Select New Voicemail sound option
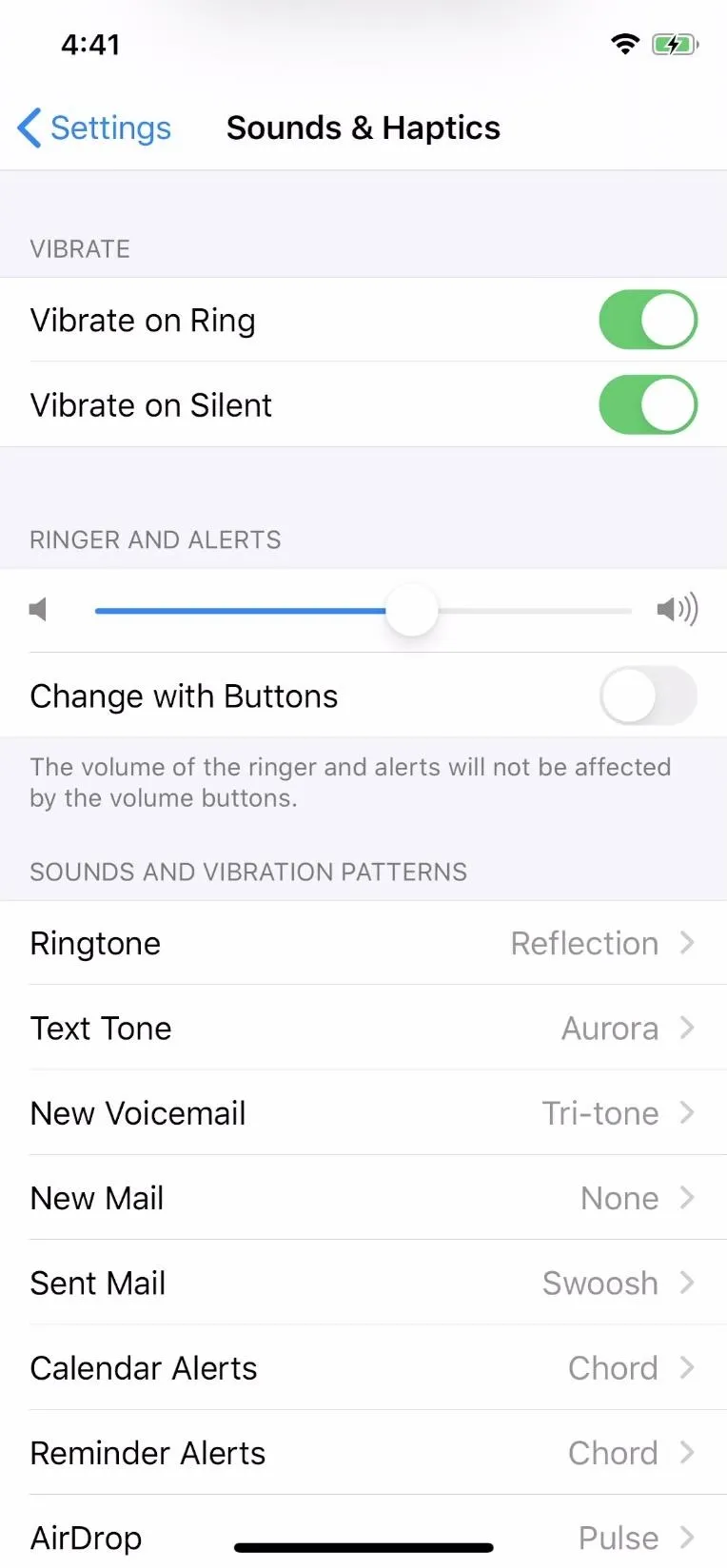 click(363, 1112)
